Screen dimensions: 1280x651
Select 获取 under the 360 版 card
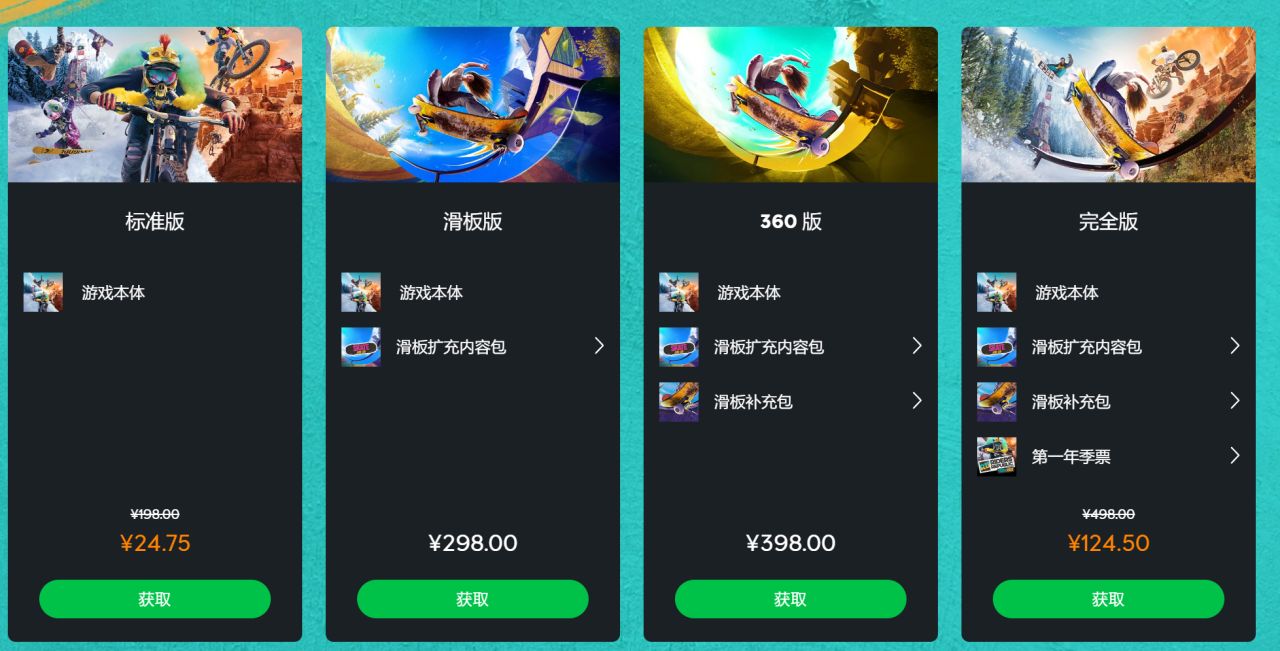[790, 599]
